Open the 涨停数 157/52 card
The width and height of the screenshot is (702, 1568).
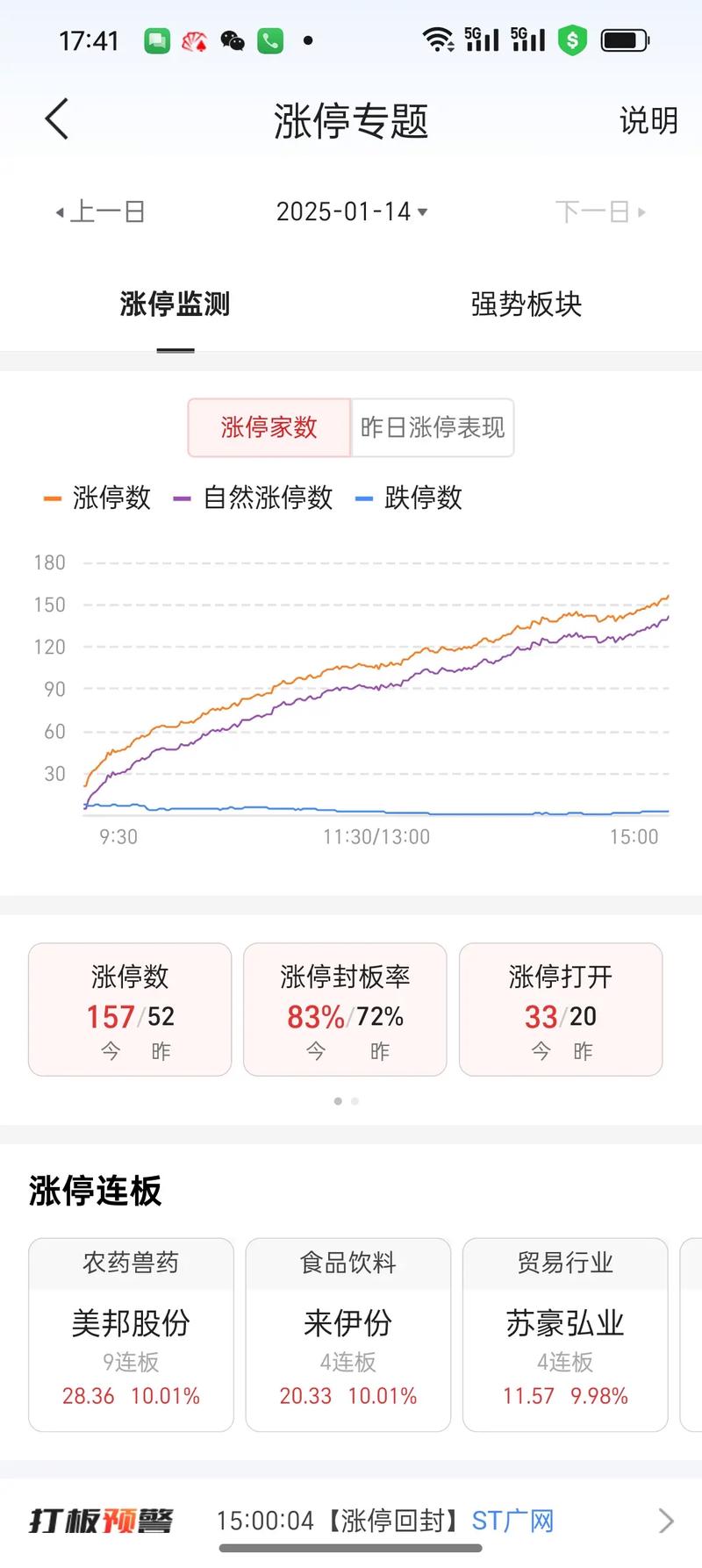130,1009
